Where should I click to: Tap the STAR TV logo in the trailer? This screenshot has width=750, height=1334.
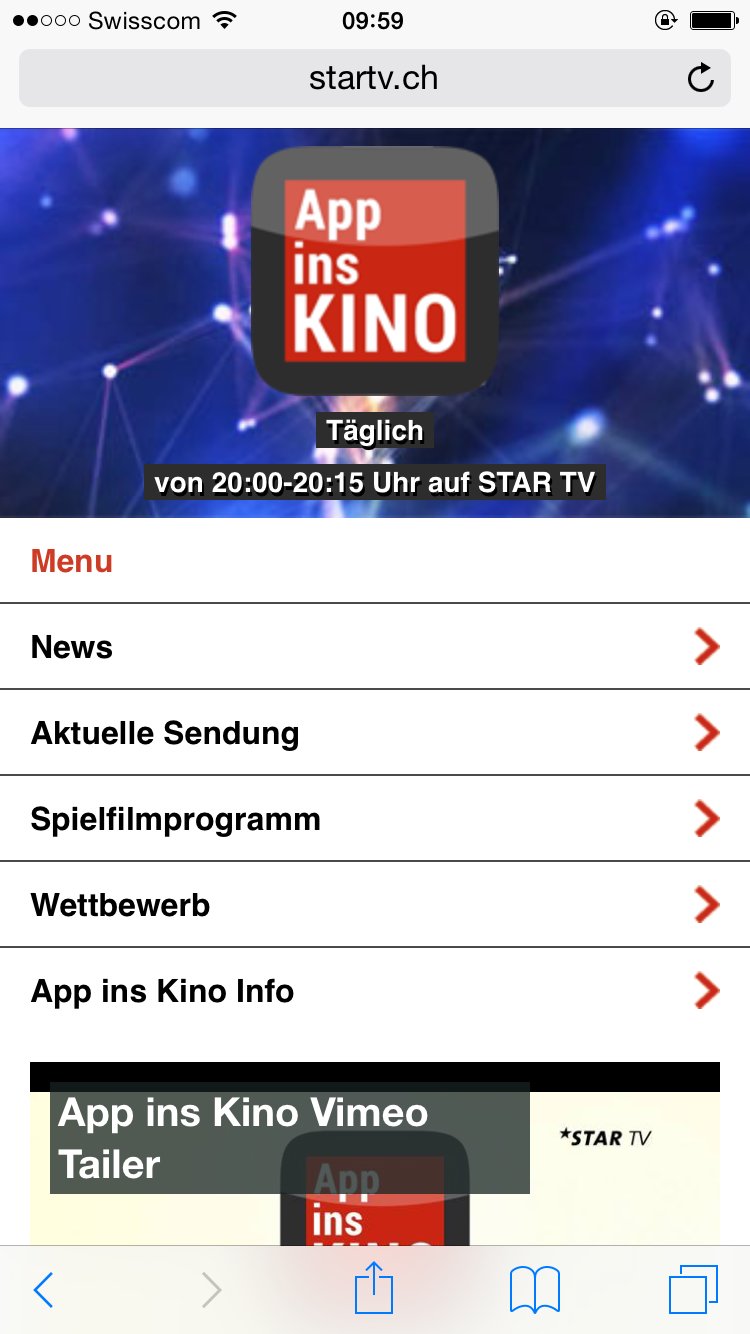605,1138
